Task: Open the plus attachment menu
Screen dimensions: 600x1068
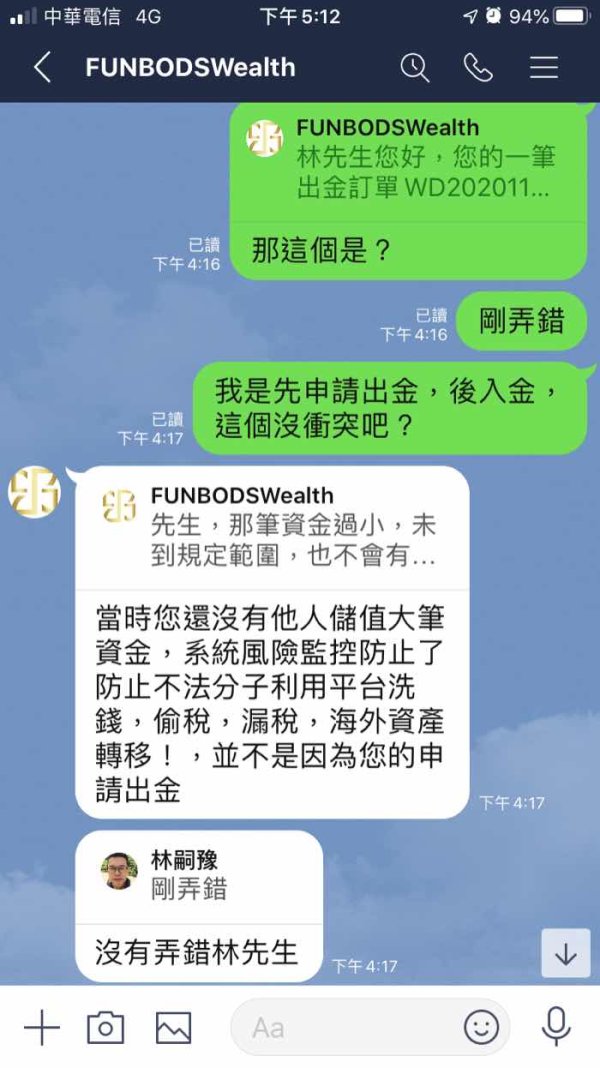Action: pyautogui.click(x=42, y=1027)
